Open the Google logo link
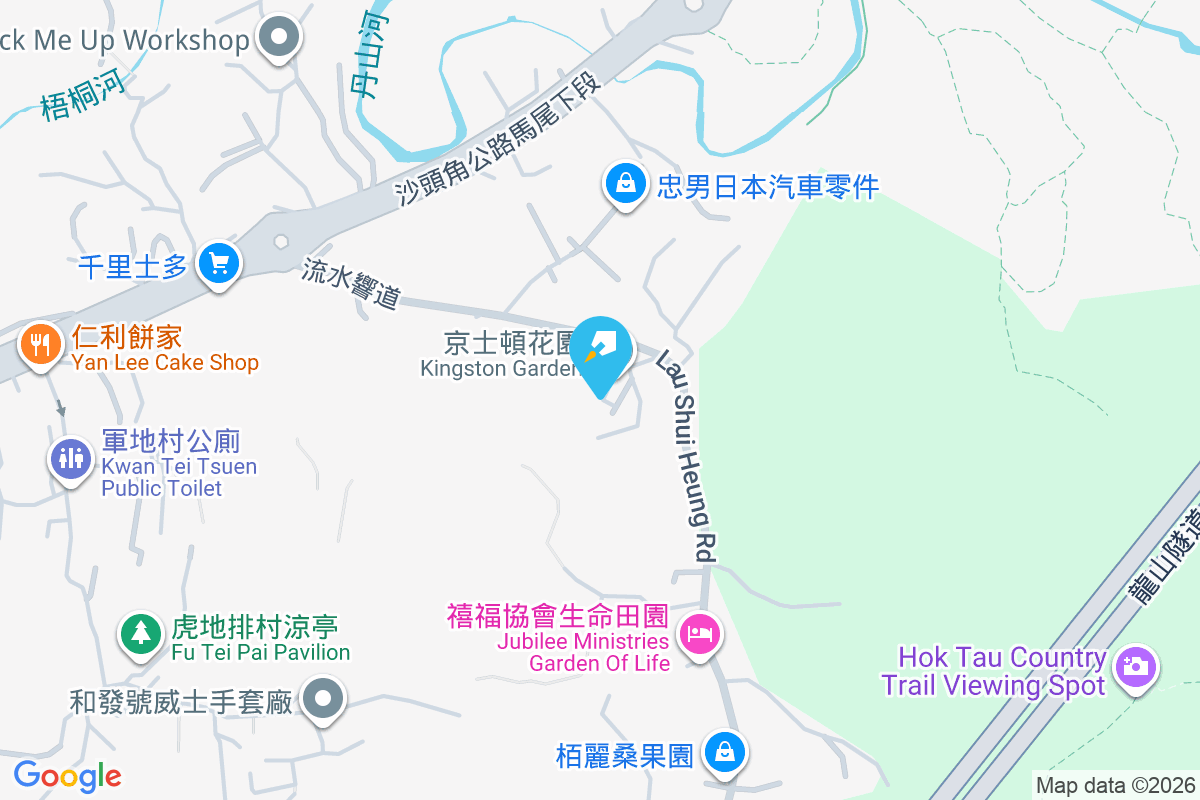 click(x=68, y=776)
